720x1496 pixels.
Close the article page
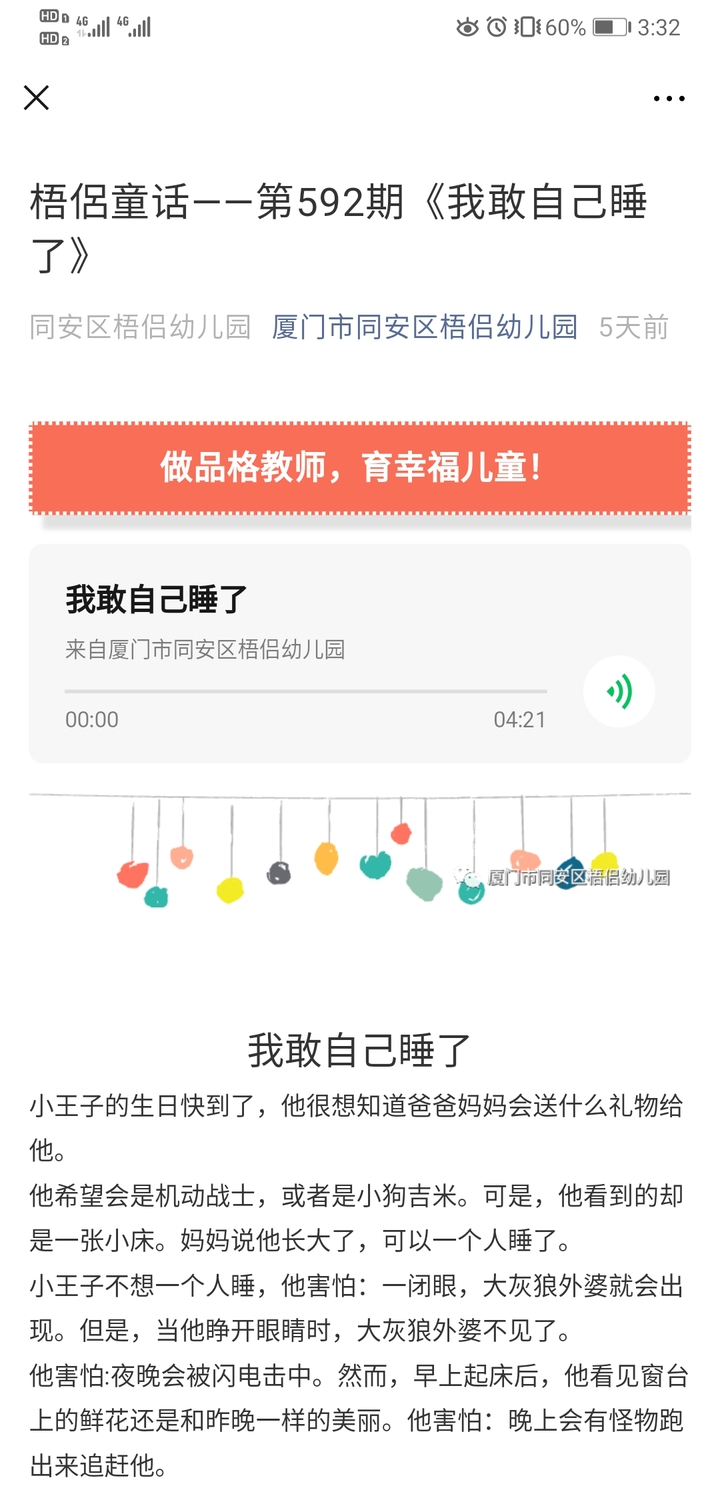(36, 98)
